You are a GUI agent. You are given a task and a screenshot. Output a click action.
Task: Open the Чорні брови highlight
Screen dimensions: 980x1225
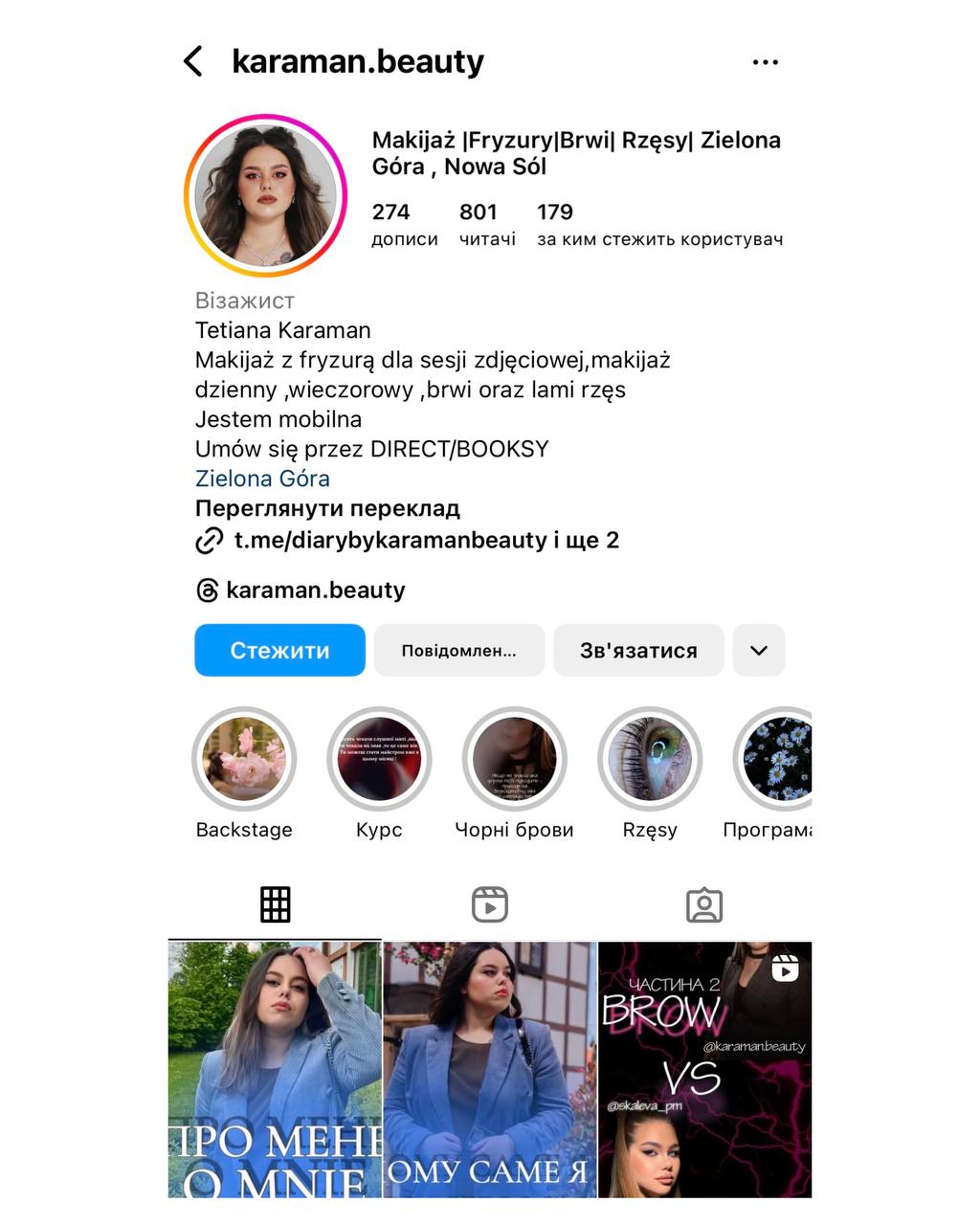tap(514, 760)
